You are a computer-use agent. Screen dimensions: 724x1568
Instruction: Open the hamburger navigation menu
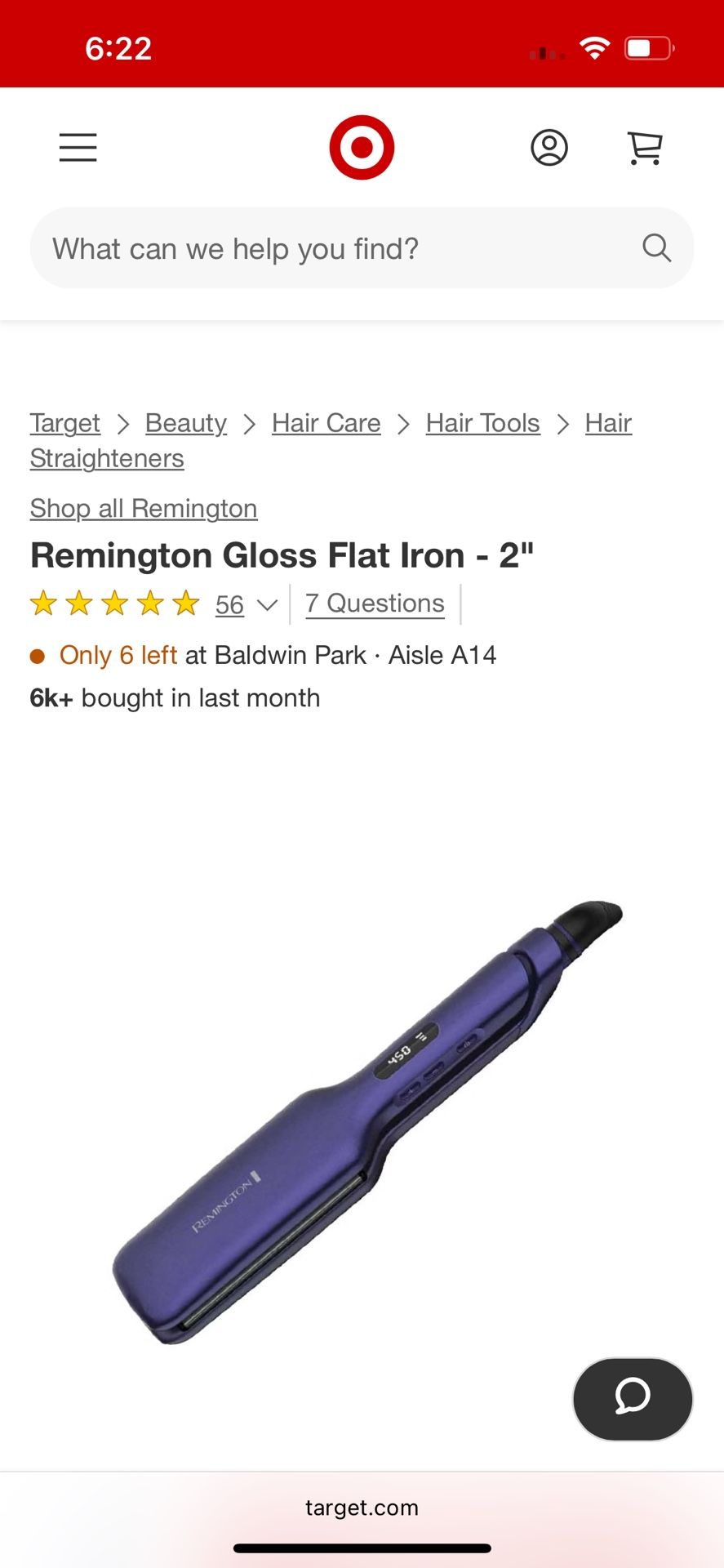[x=78, y=148]
